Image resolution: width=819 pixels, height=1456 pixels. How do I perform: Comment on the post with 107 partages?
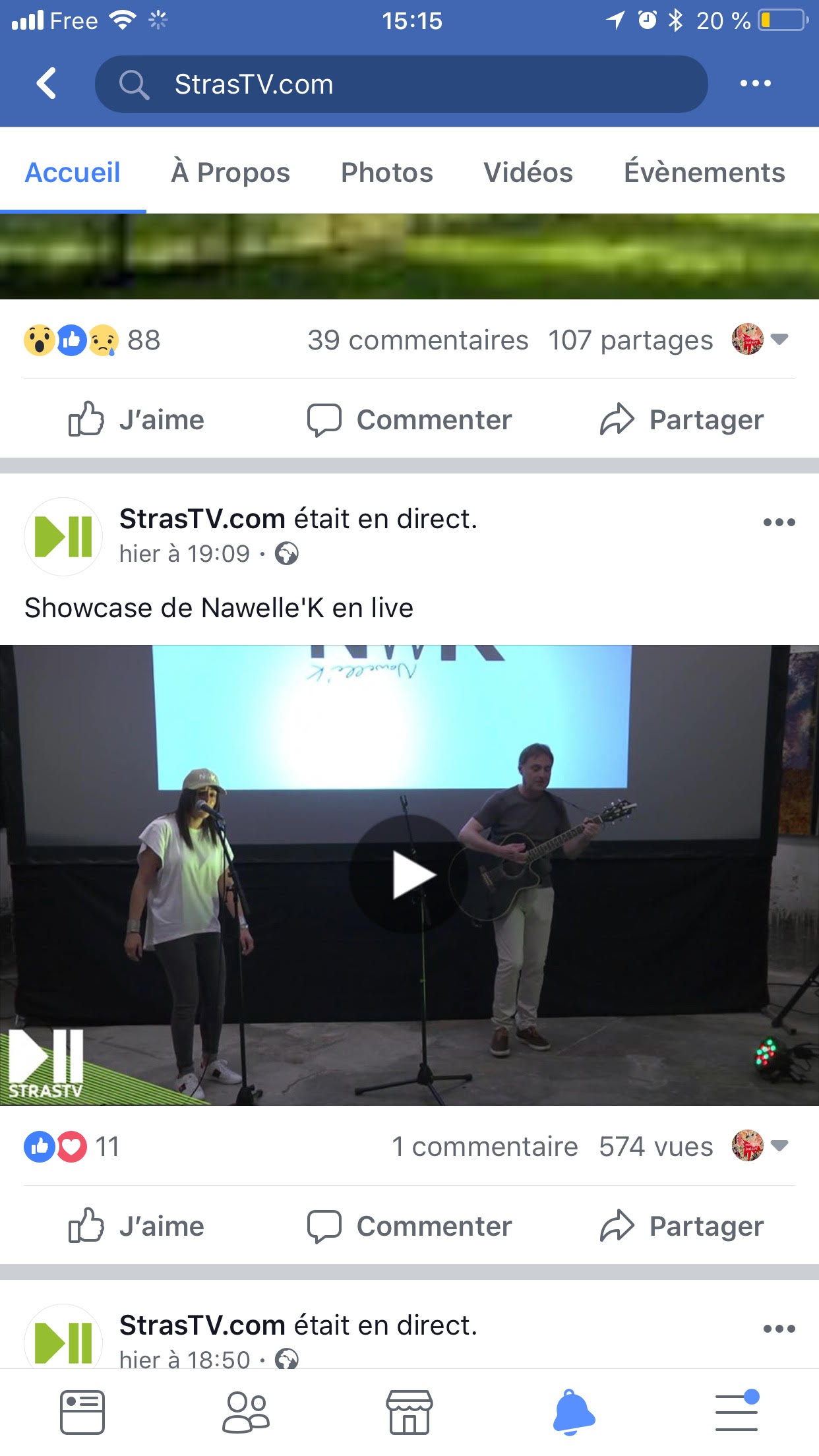[409, 420]
